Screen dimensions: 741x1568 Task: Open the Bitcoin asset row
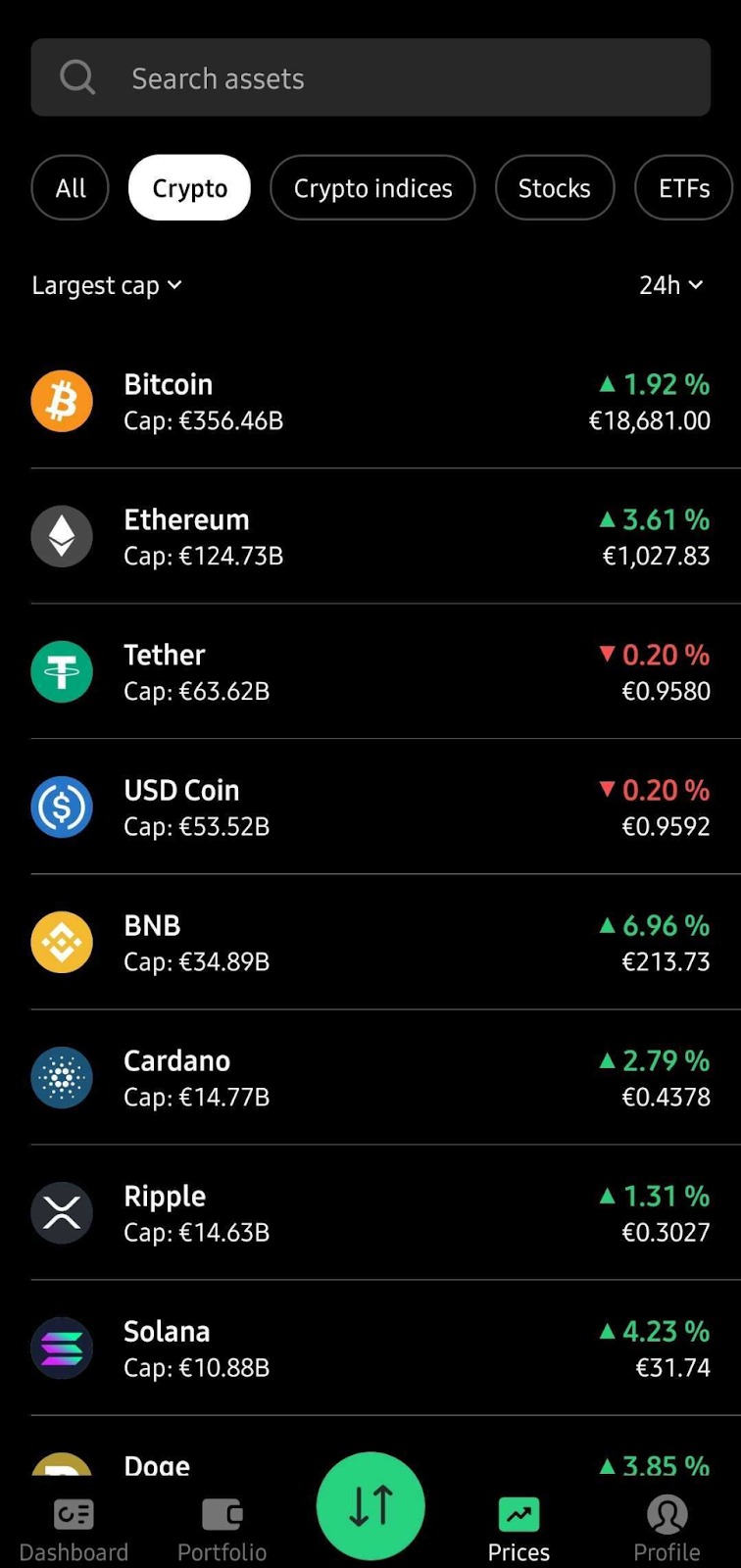pos(370,401)
